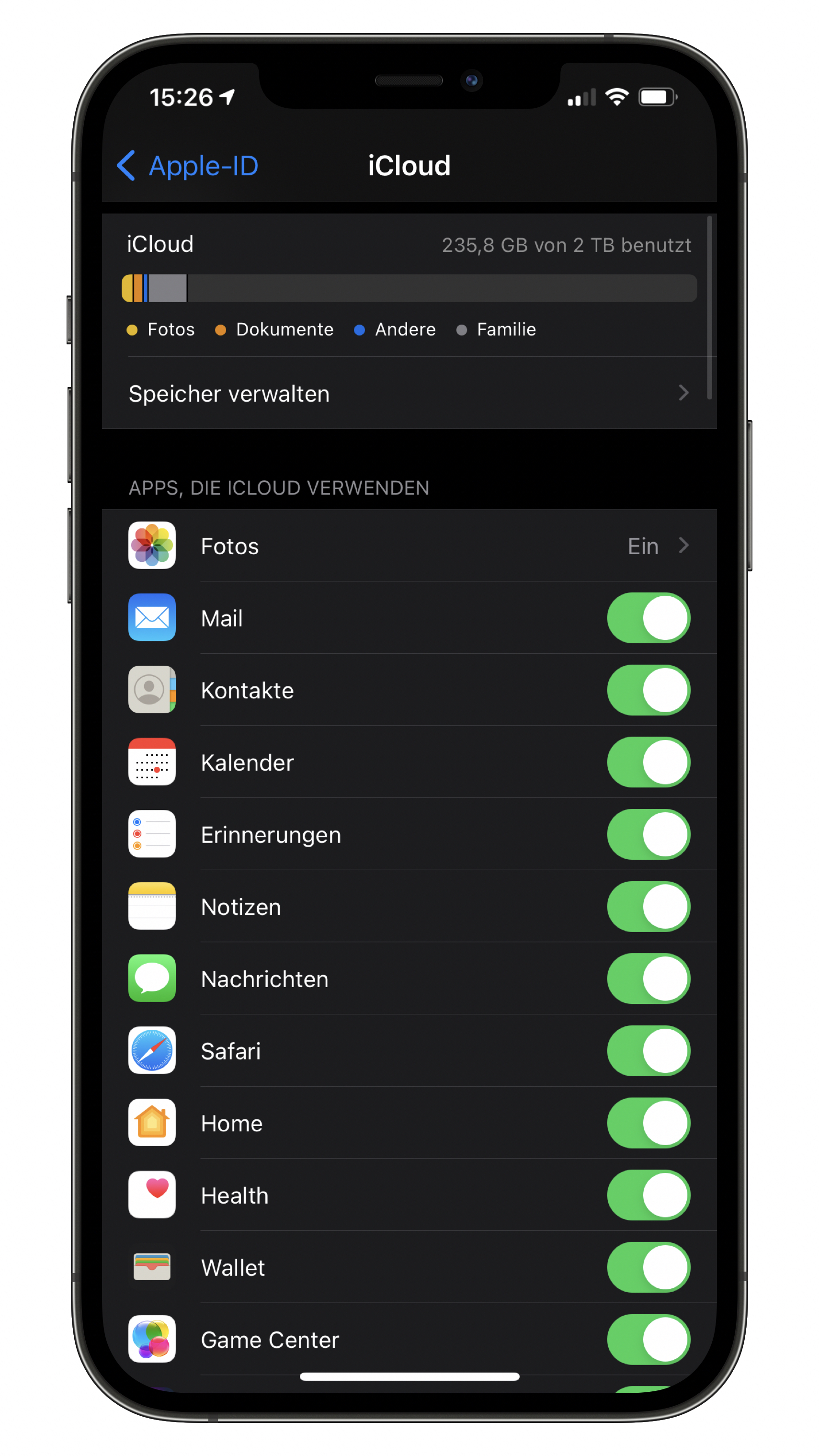This screenshot has width=819, height=1456.
Task: Go back to Apple-ID
Action: (187, 166)
